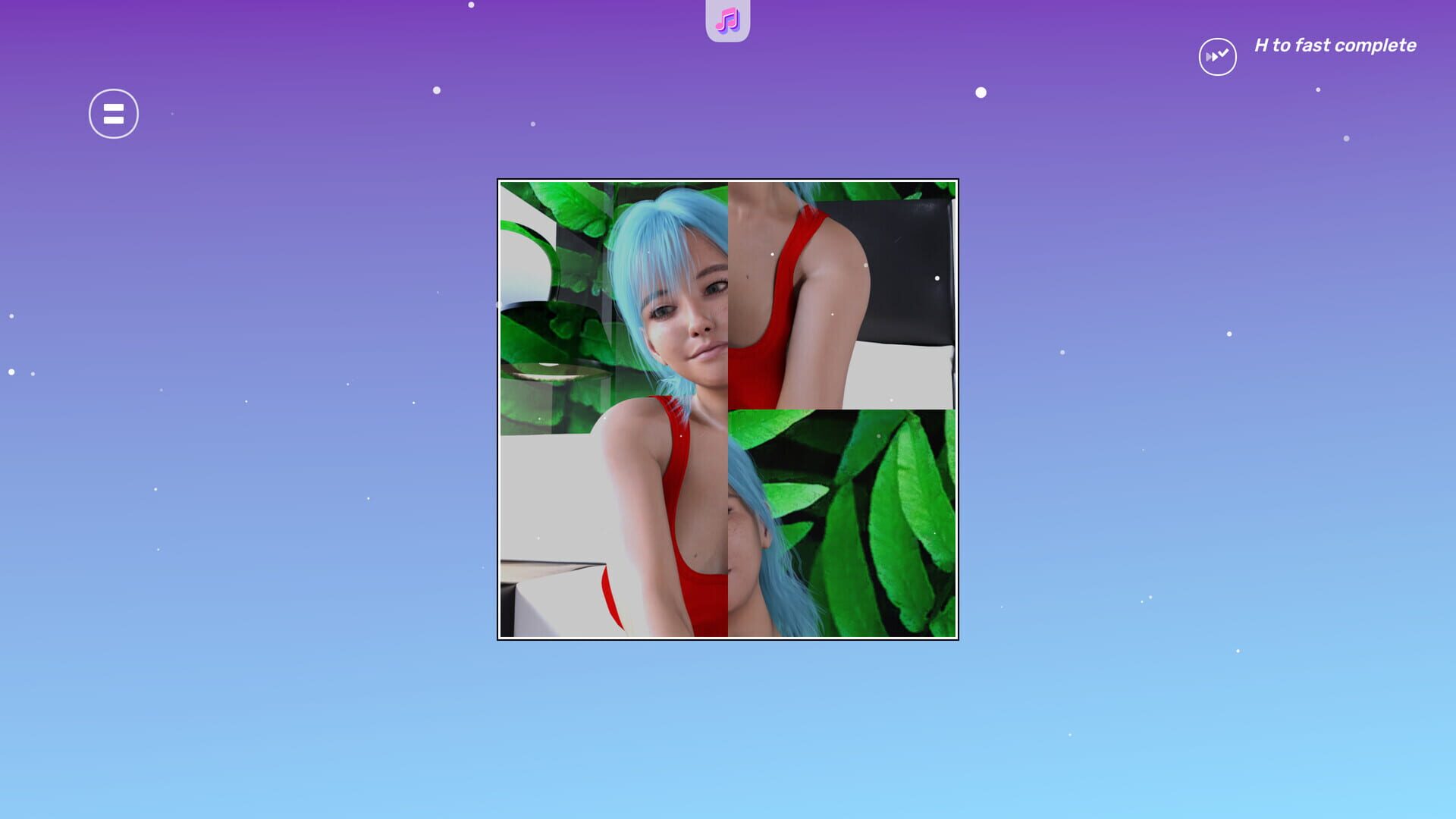Tap the music note icon
Viewport: 1456px width, 819px height.
pos(727,20)
